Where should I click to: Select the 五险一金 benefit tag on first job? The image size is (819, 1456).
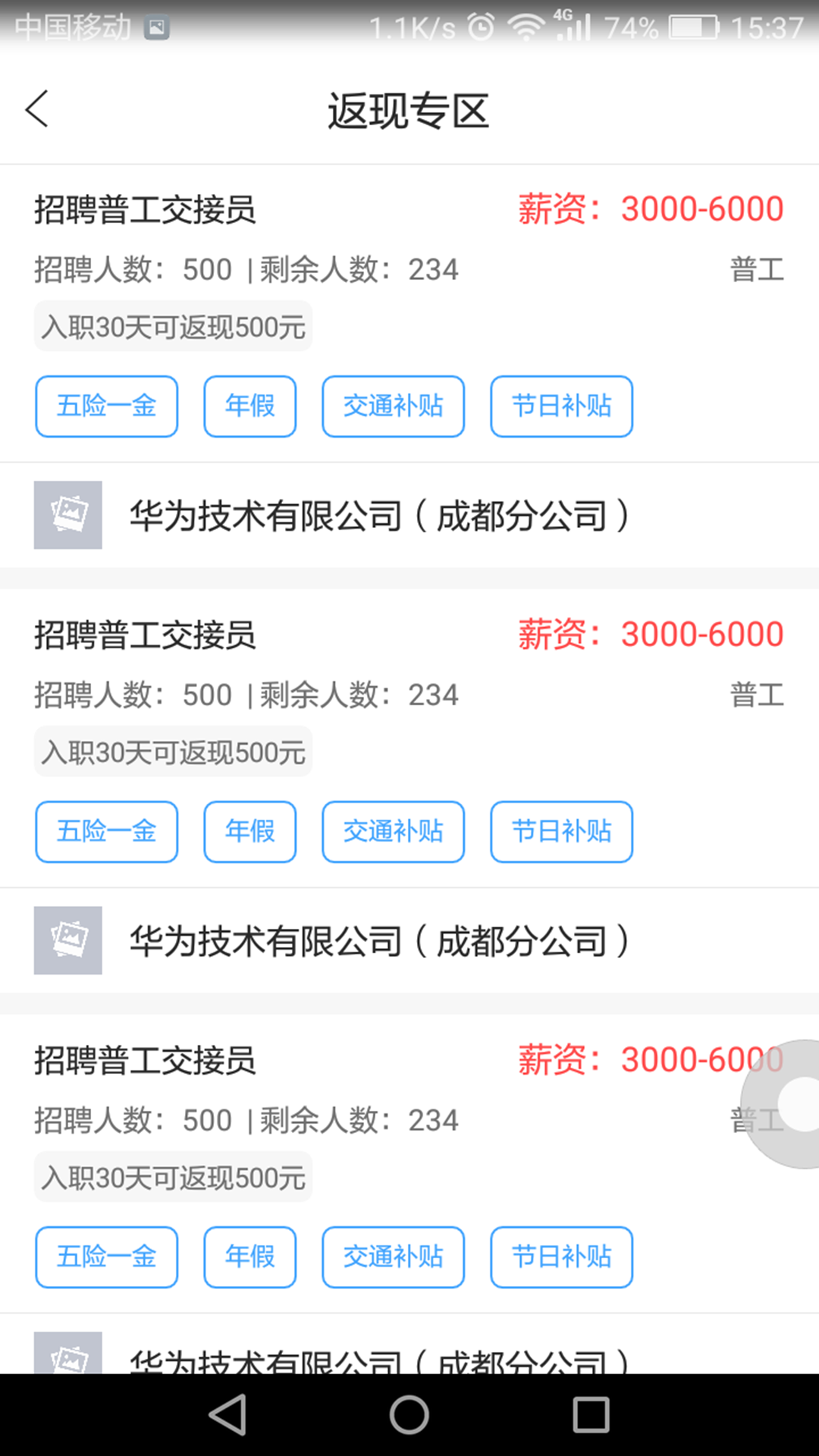(105, 406)
